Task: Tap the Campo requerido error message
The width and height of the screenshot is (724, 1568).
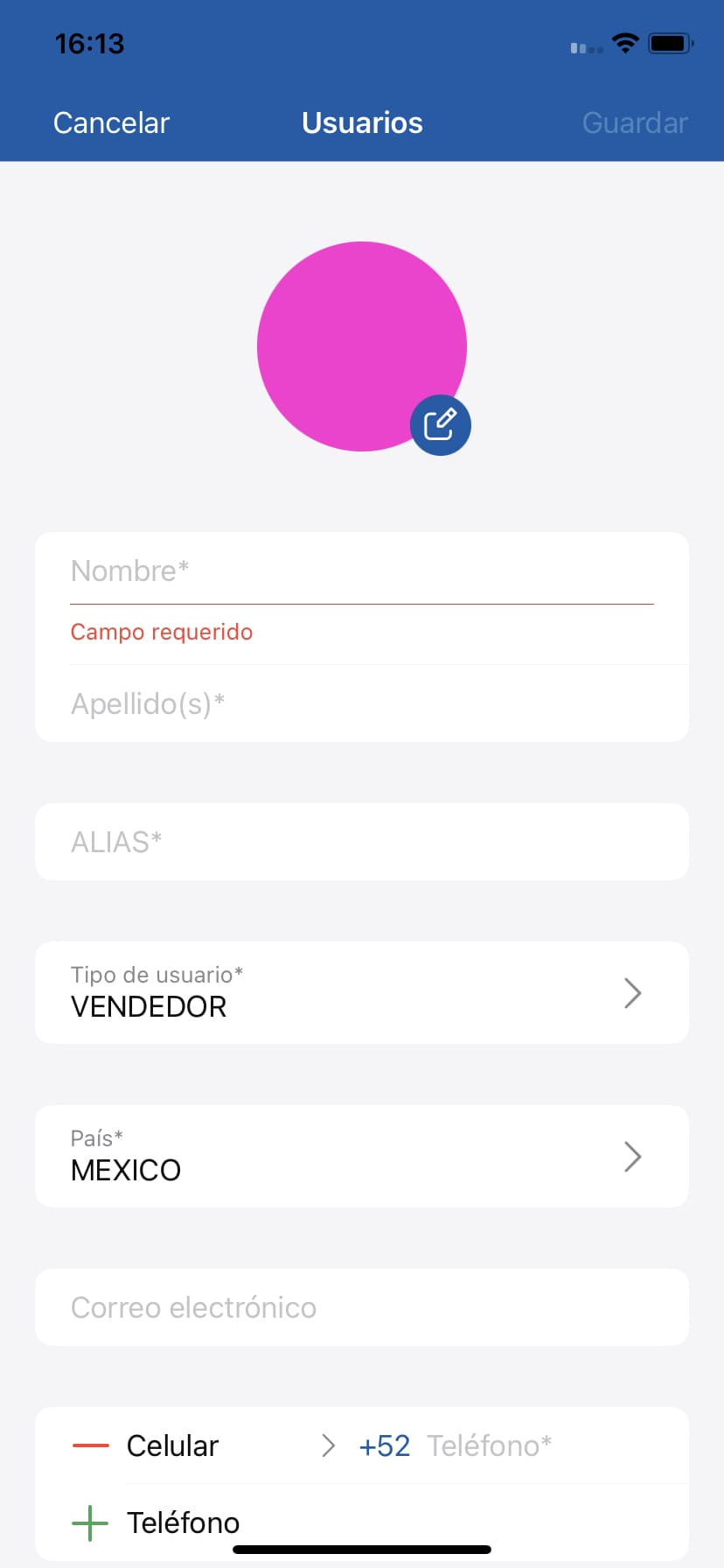Action: [162, 632]
